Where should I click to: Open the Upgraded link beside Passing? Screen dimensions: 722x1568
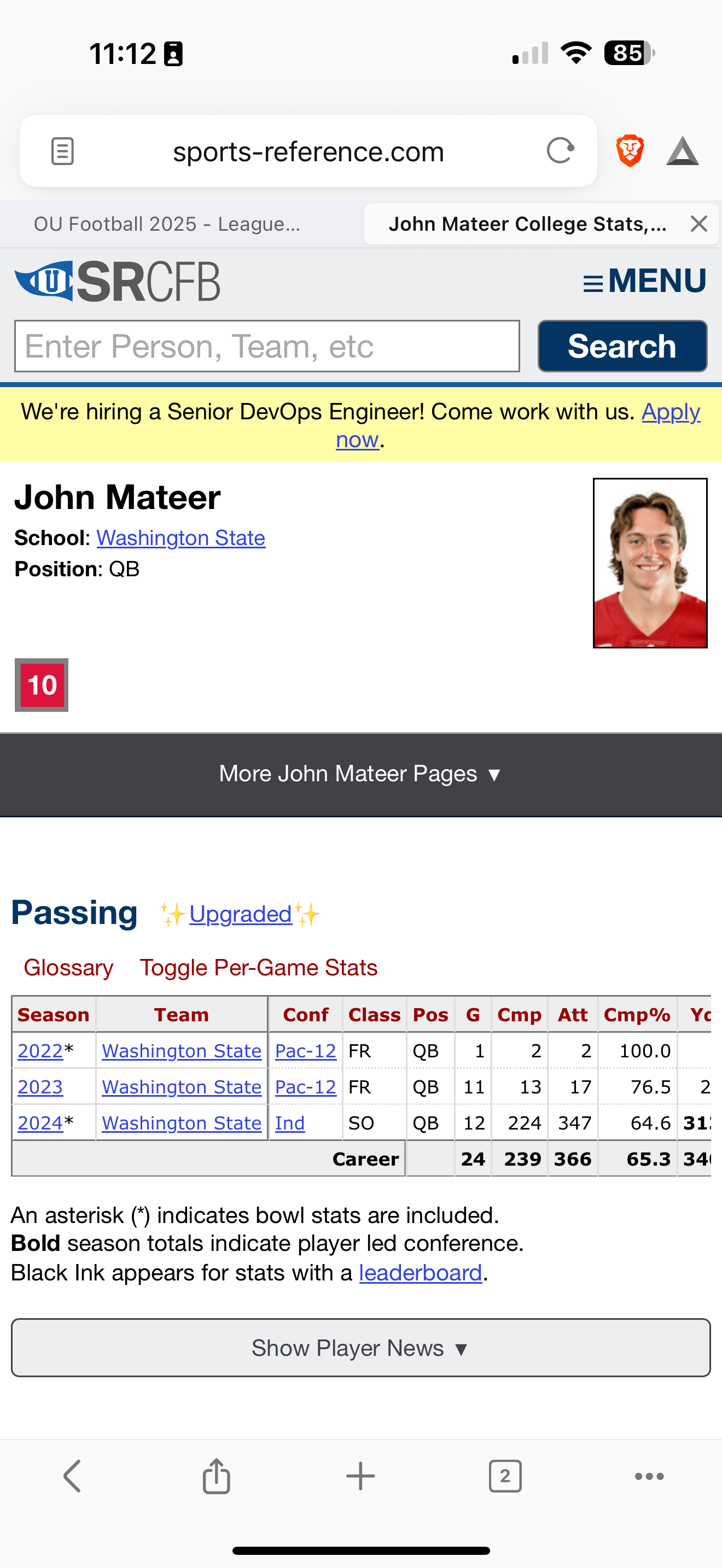(x=241, y=914)
